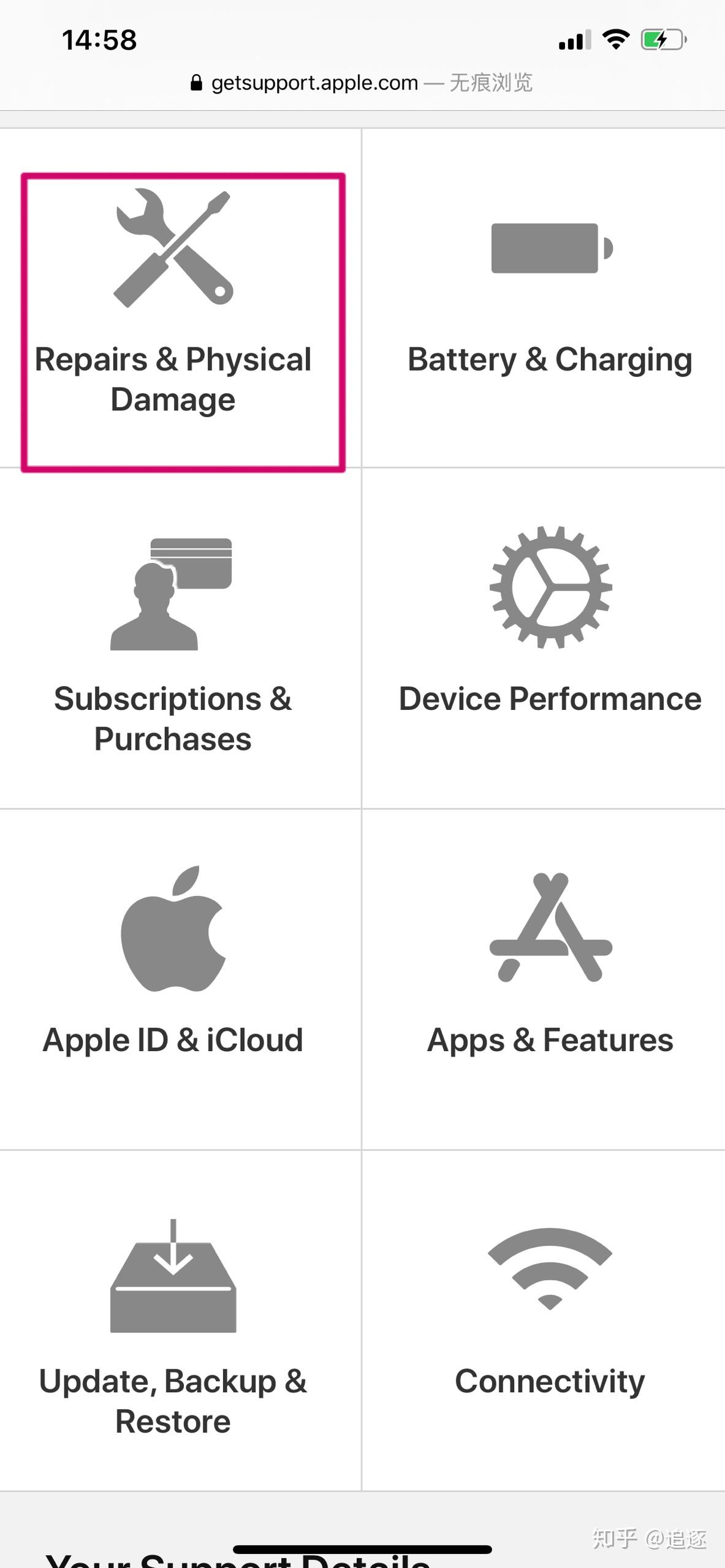Choose Update, Backup & Restore topic
Image resolution: width=725 pixels, height=1568 pixels.
tap(181, 1321)
